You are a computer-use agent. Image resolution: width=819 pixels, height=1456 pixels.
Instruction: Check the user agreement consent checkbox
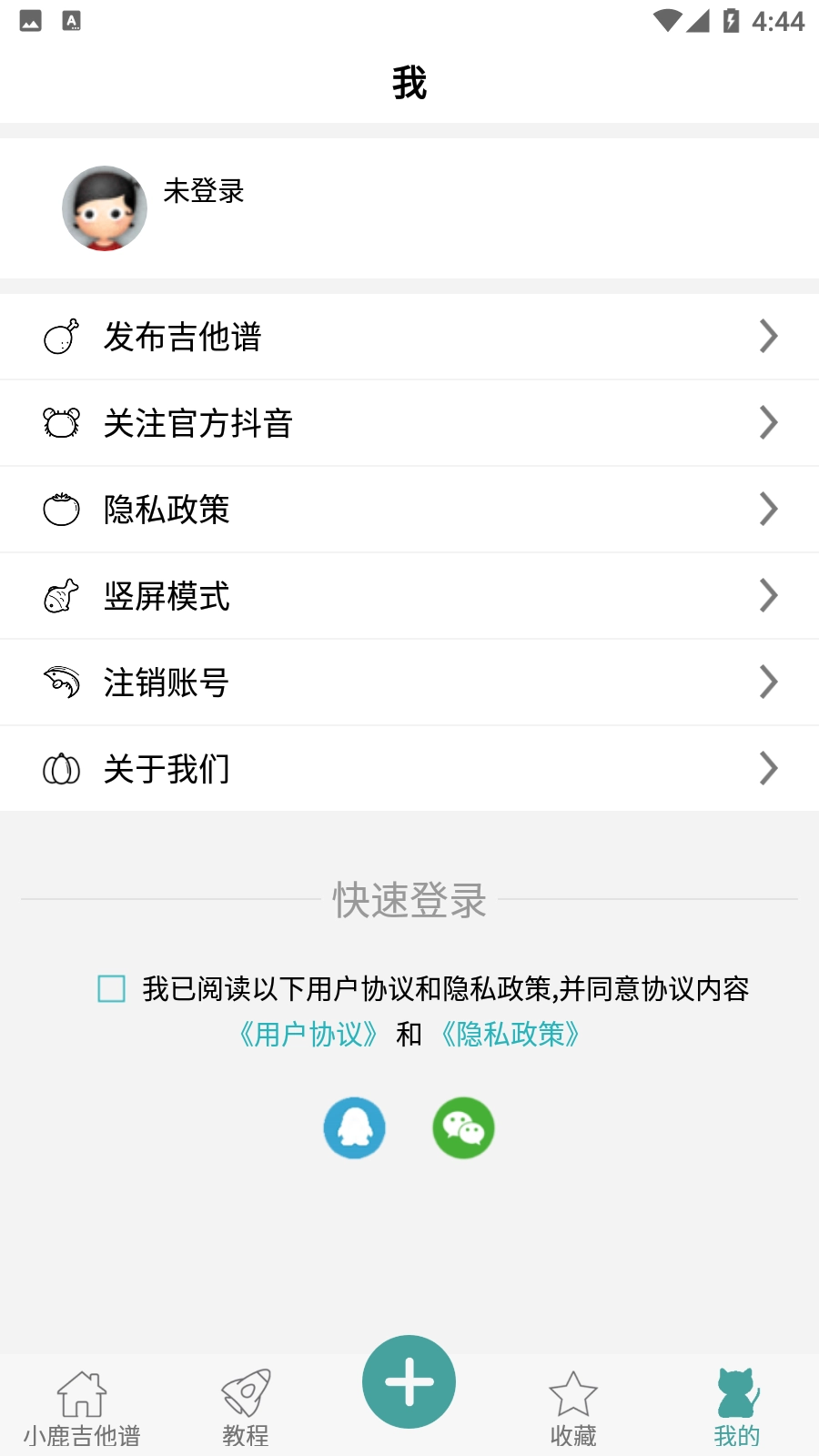110,988
